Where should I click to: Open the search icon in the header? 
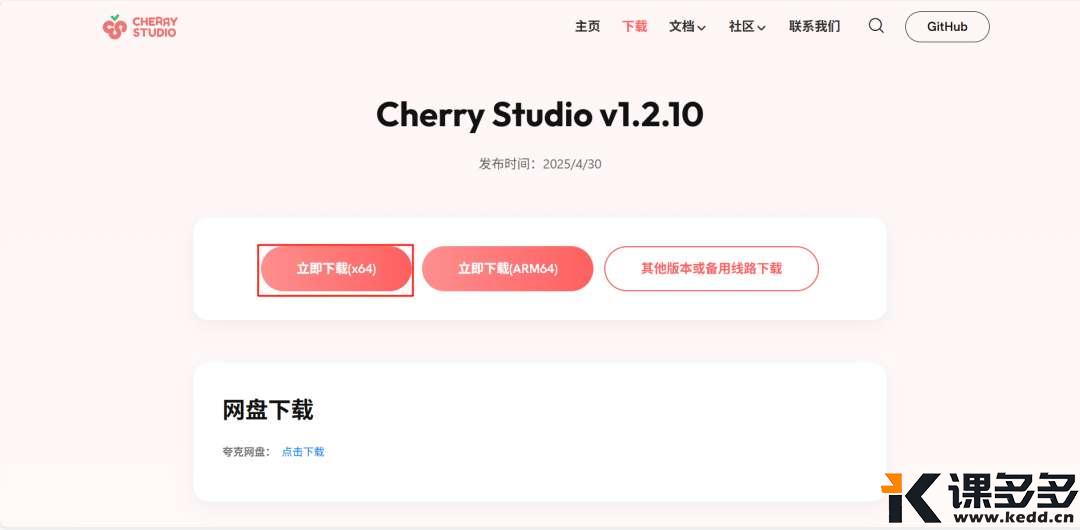point(876,26)
